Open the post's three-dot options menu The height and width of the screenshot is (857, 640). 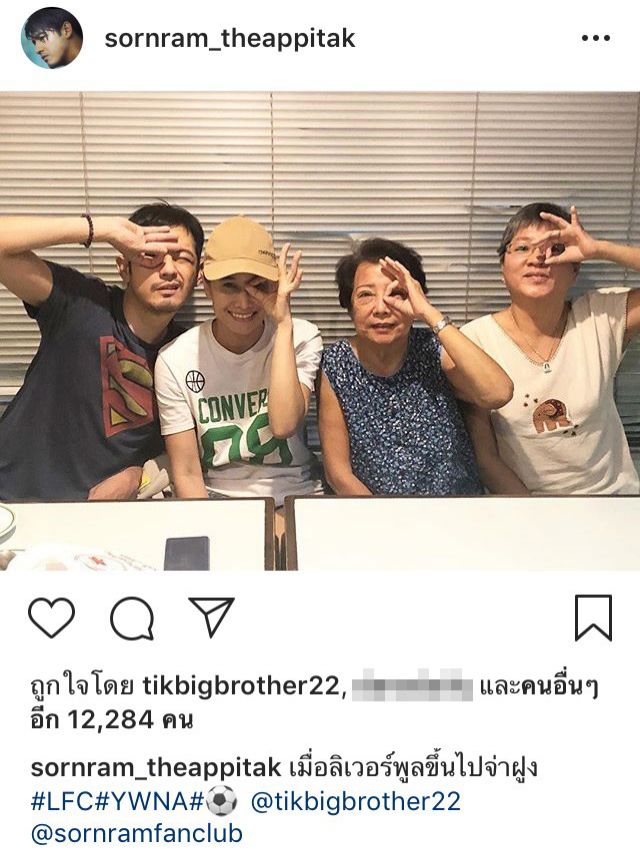pyautogui.click(x=595, y=39)
